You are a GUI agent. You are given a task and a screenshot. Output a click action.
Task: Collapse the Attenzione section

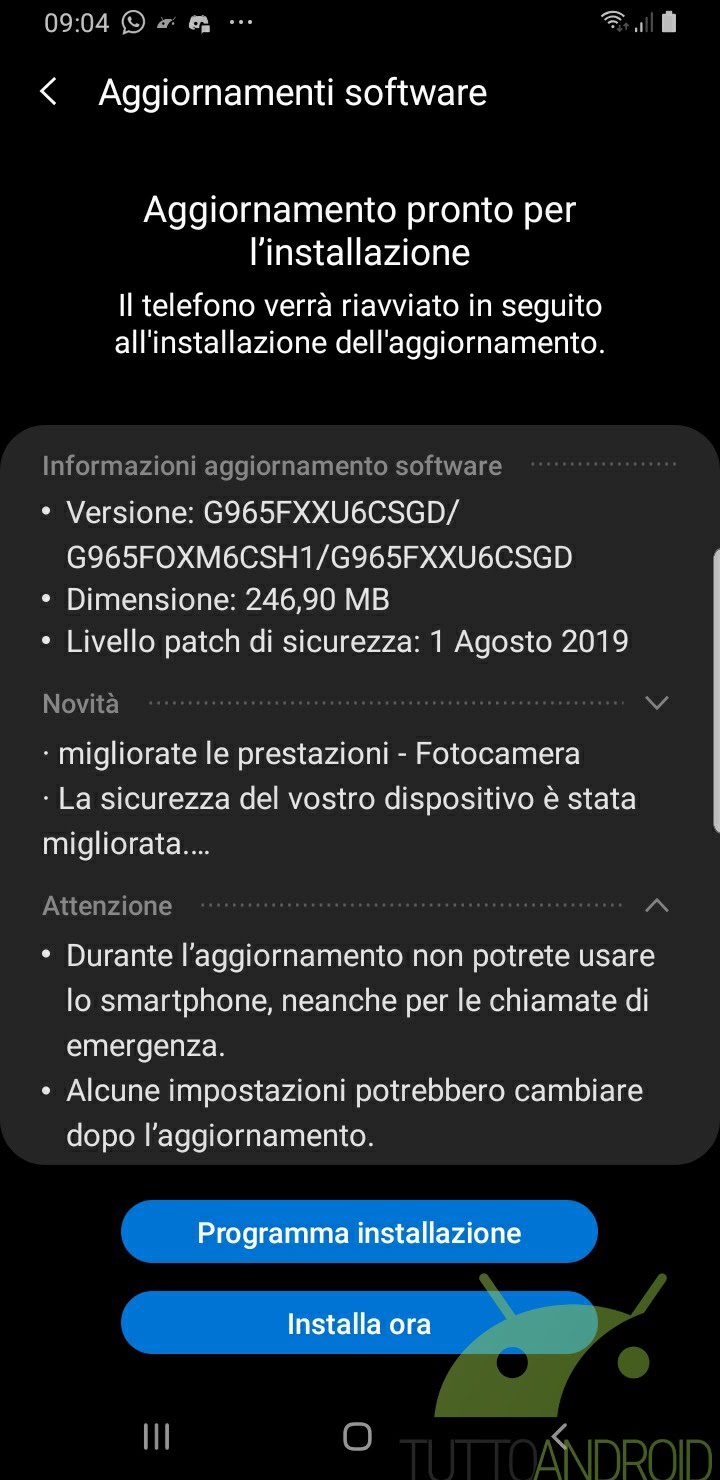click(x=656, y=905)
